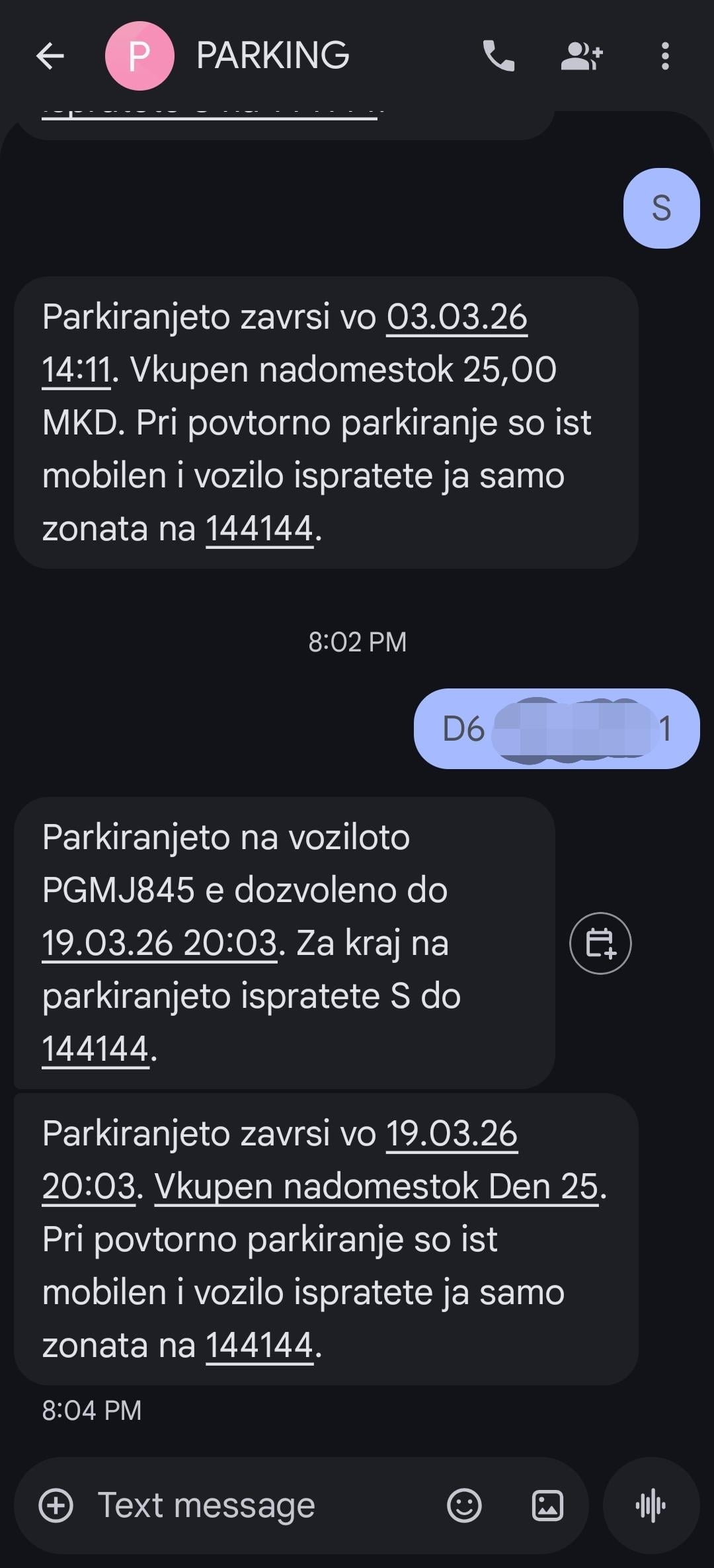The width and height of the screenshot is (714, 1568).
Task: Attach an image from the gallery
Action: point(547,1506)
